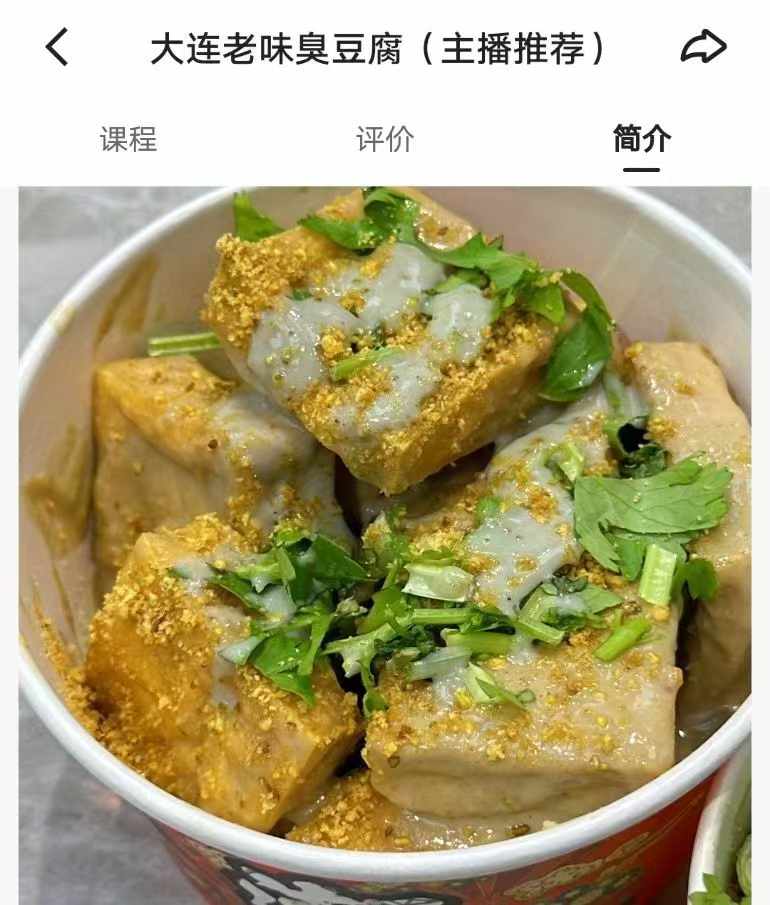The height and width of the screenshot is (905, 770).
Task: View course content under 课程
Action: click(x=128, y=141)
